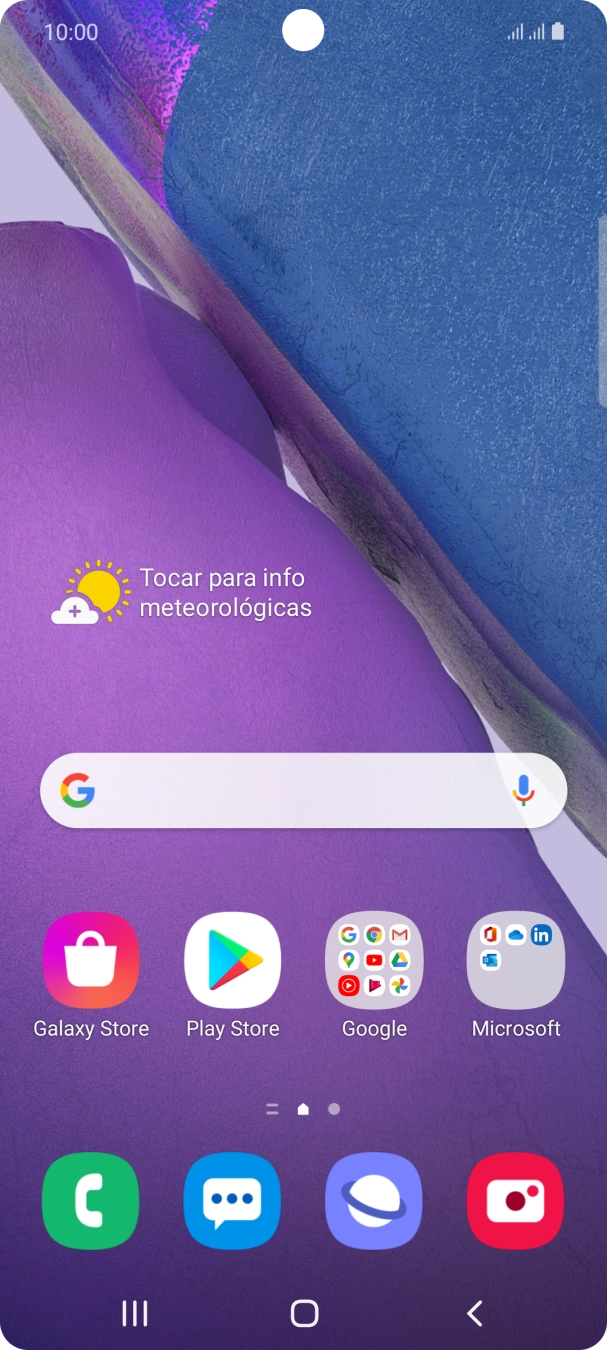Open the Galaxy Store app
This screenshot has width=607, height=1350.
pos(91,961)
